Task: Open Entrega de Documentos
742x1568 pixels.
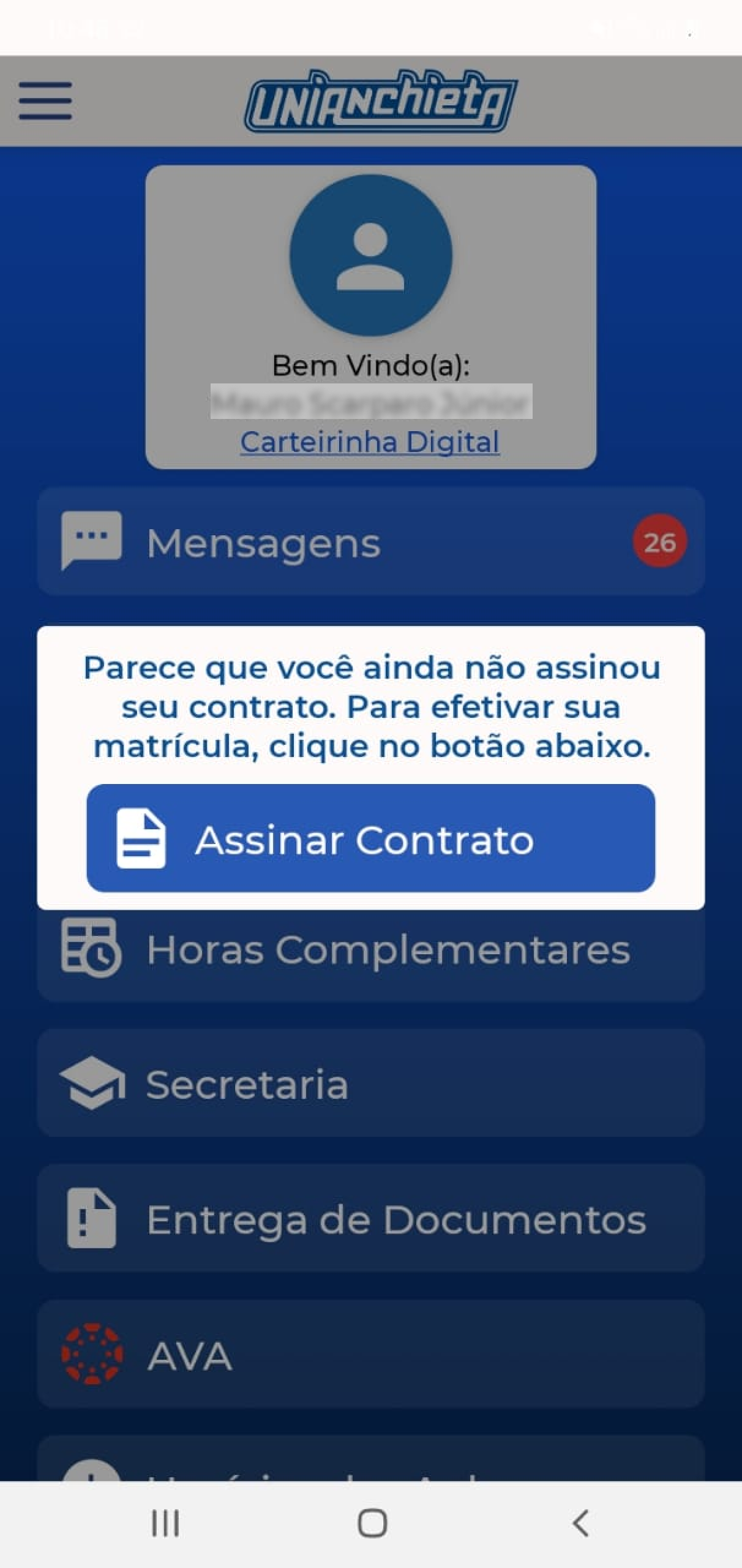Action: click(371, 1219)
